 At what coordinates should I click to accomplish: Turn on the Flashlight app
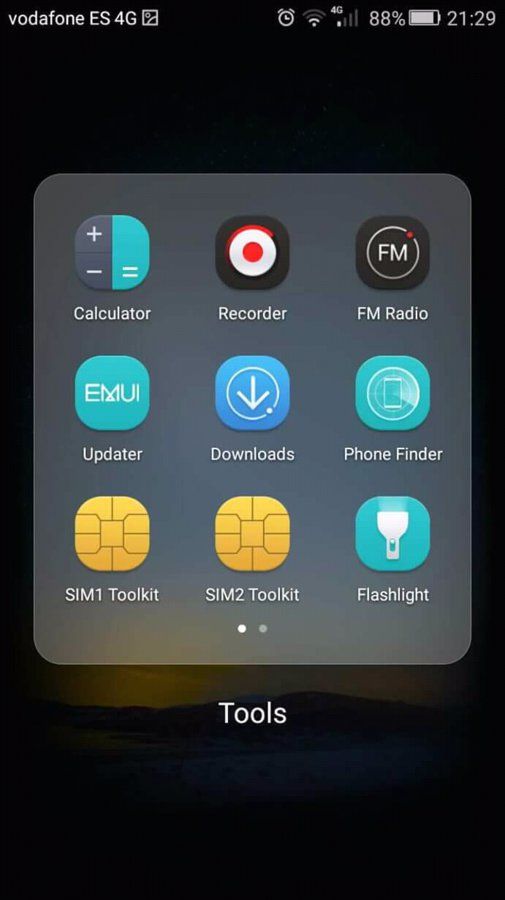(393, 534)
